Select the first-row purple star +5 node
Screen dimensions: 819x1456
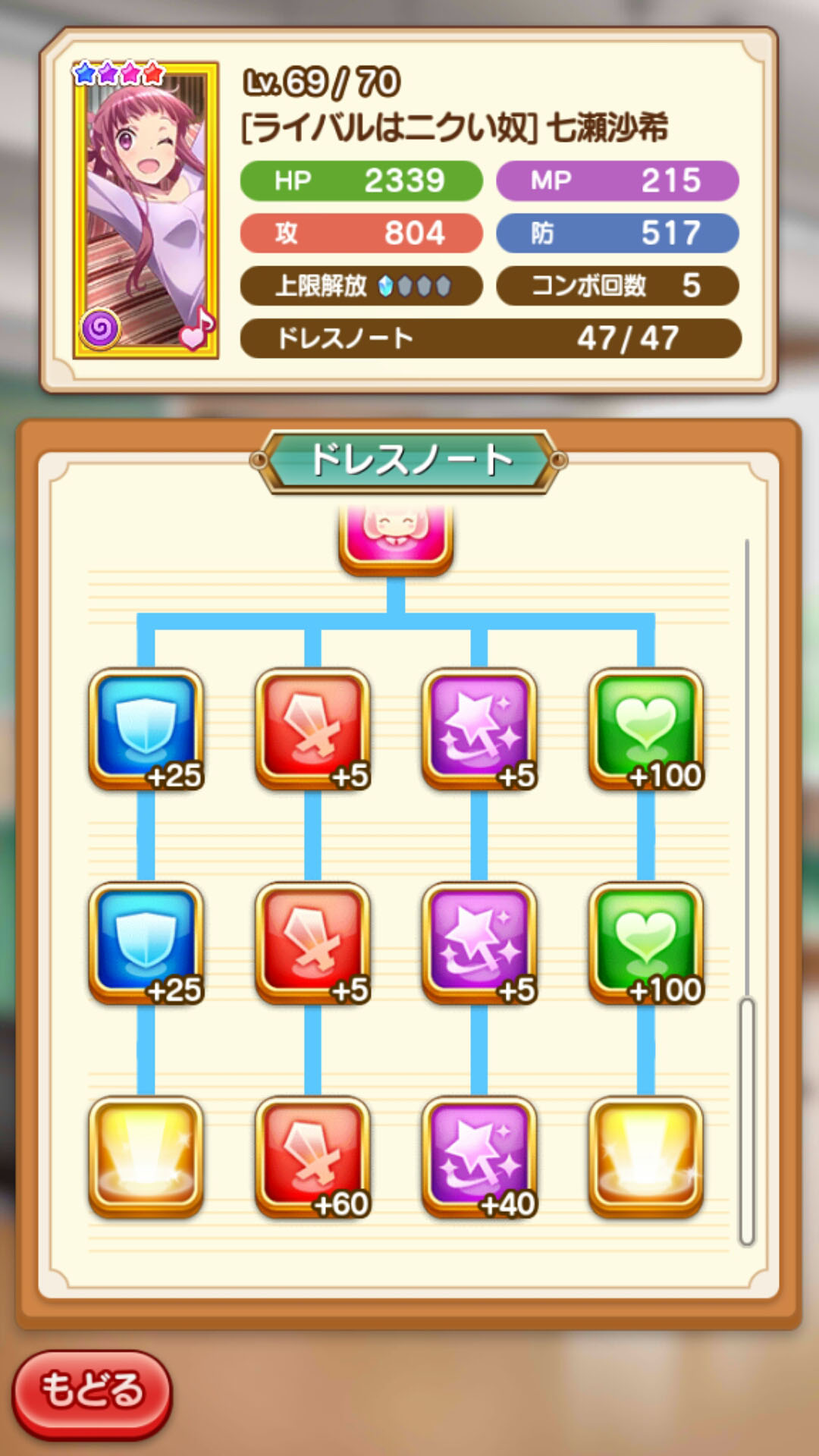point(479,730)
